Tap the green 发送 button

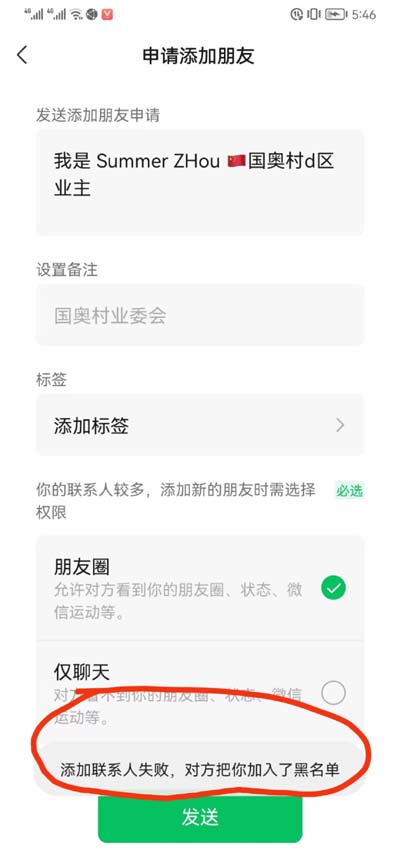(200, 817)
